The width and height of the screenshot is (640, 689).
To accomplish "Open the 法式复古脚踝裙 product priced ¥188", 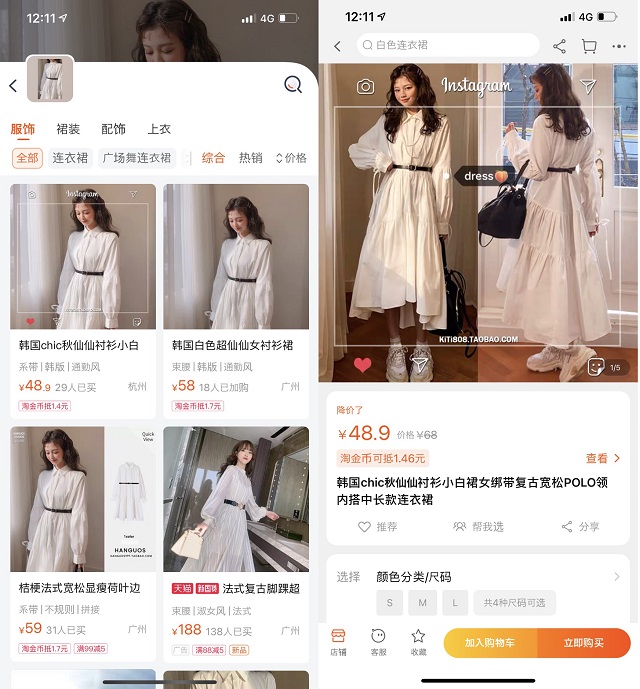I will (x=236, y=540).
